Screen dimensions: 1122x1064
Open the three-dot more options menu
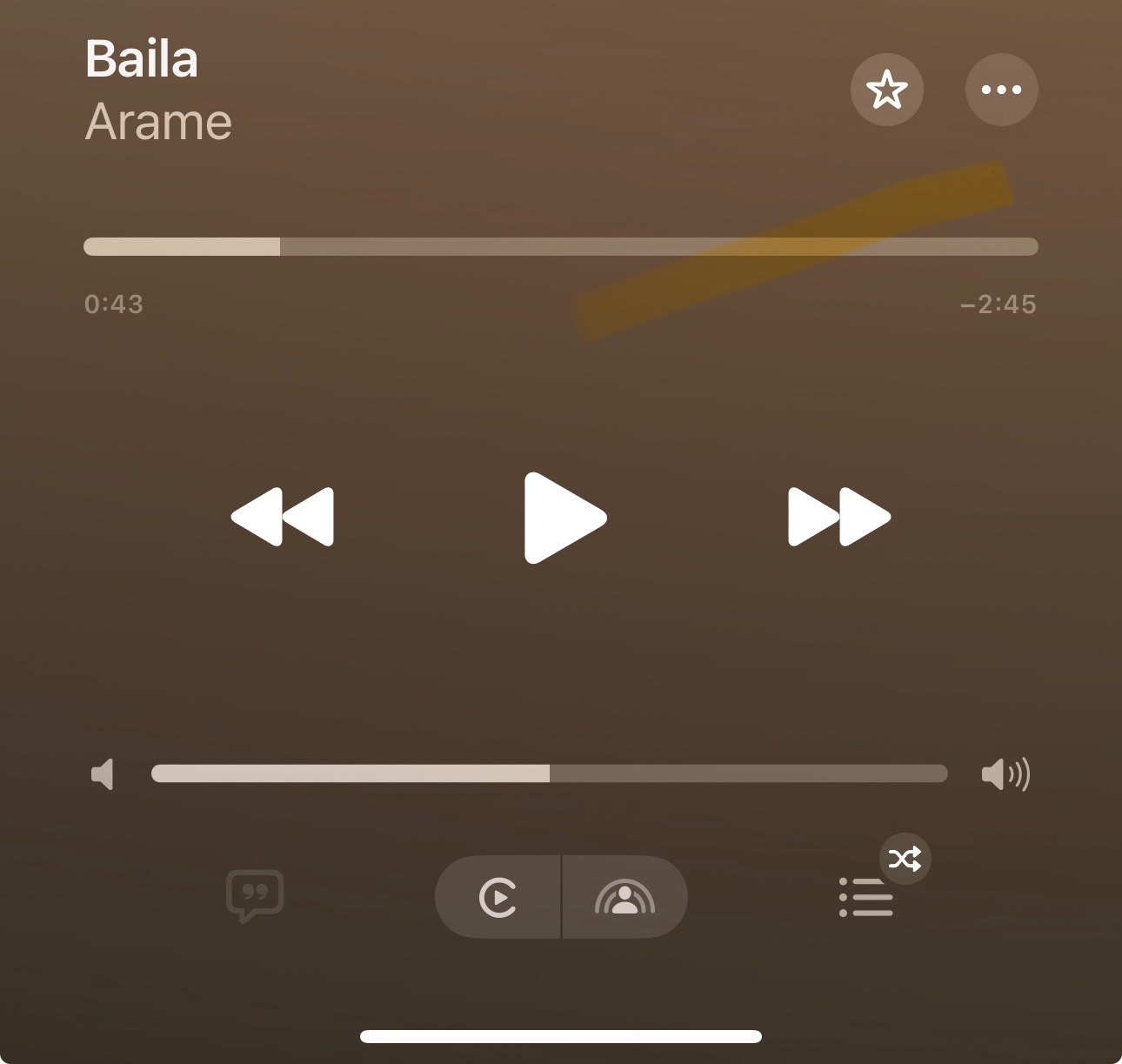[1001, 90]
